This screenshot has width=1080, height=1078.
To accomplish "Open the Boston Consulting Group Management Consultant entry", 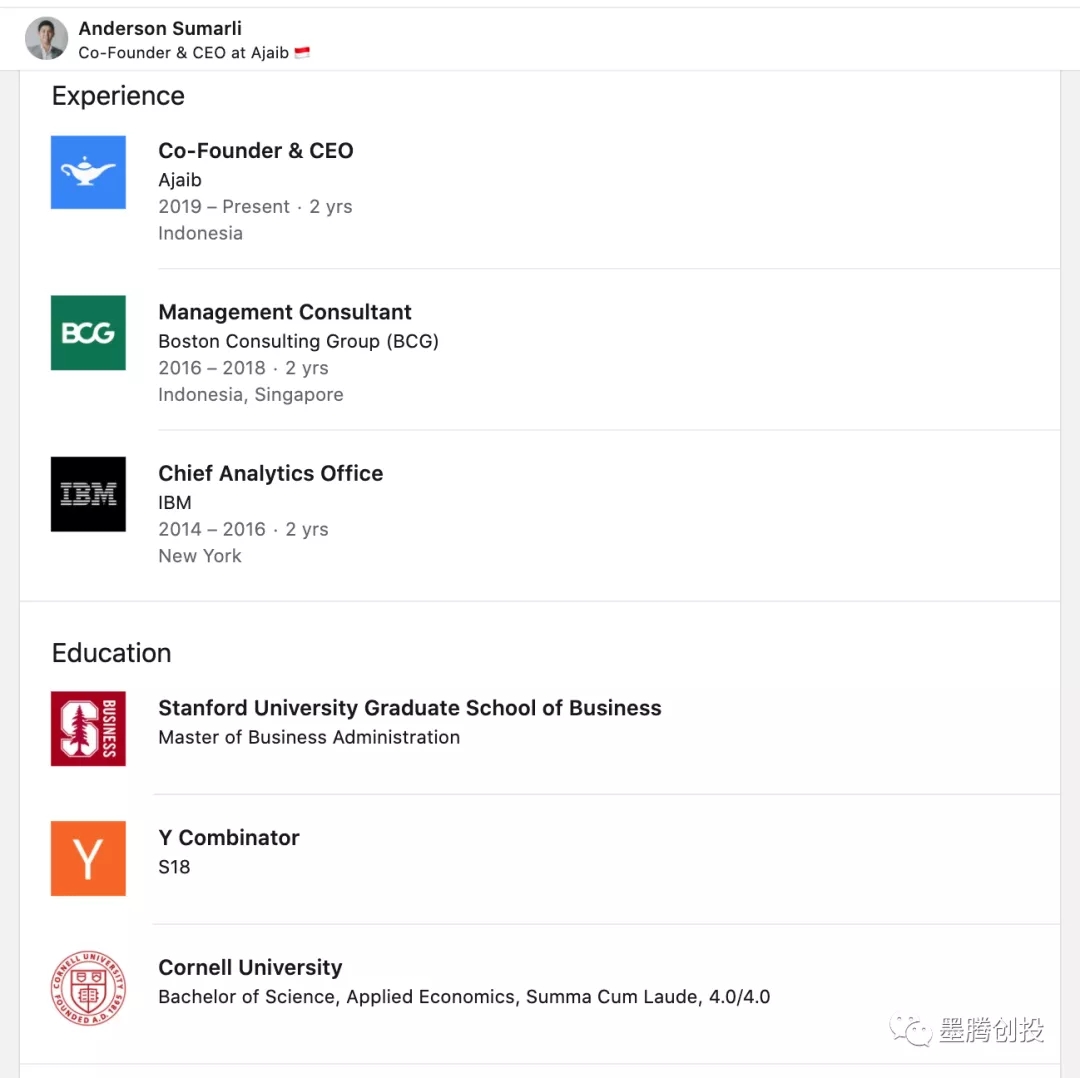I will (x=284, y=312).
